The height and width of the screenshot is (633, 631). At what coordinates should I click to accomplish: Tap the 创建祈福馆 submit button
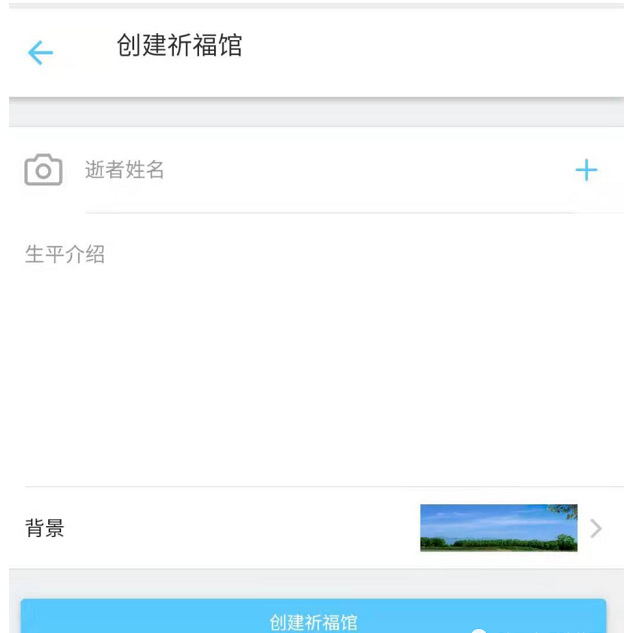(x=313, y=618)
